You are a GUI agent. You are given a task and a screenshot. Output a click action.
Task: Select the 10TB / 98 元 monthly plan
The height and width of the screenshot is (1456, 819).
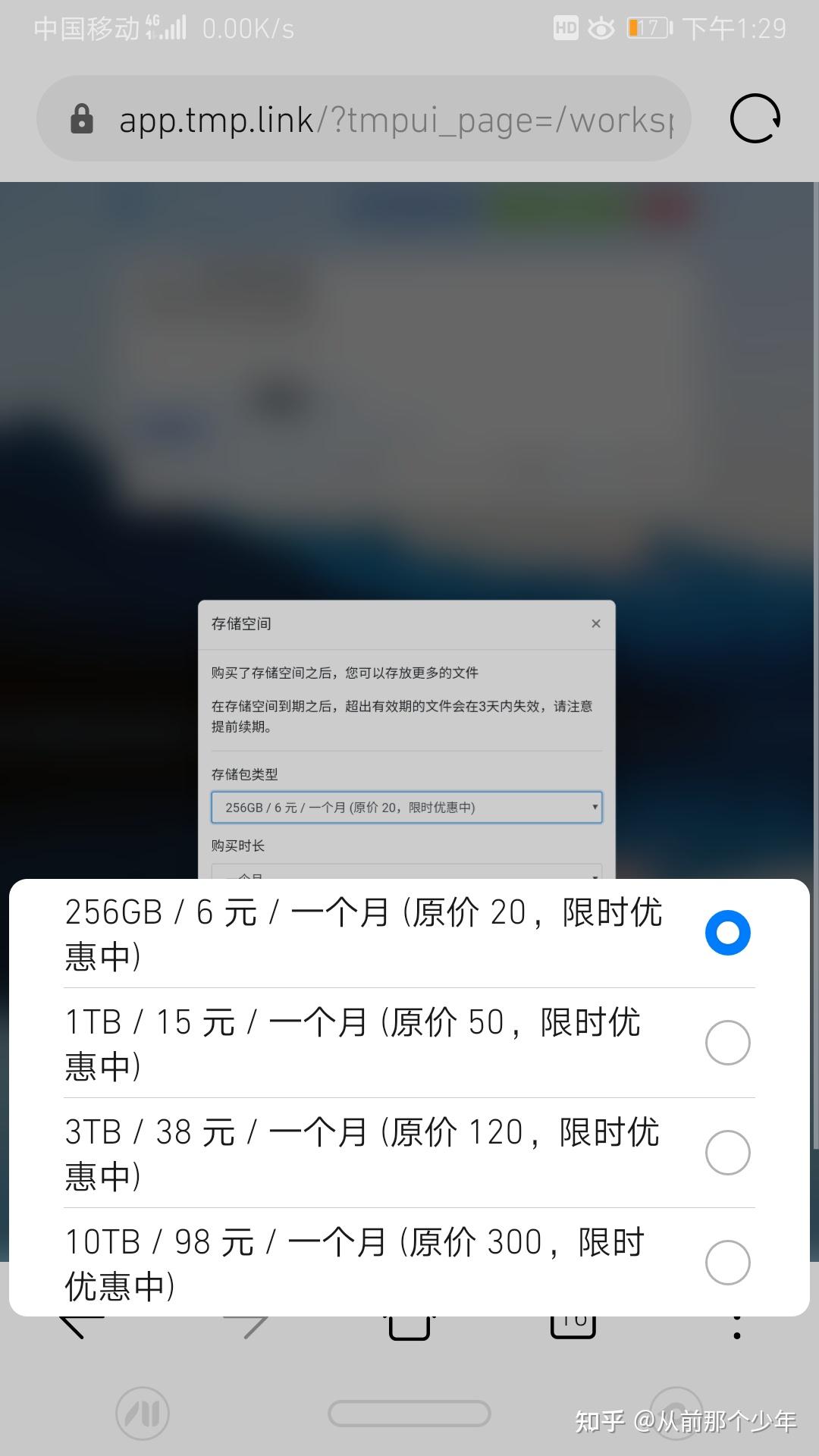click(726, 1263)
